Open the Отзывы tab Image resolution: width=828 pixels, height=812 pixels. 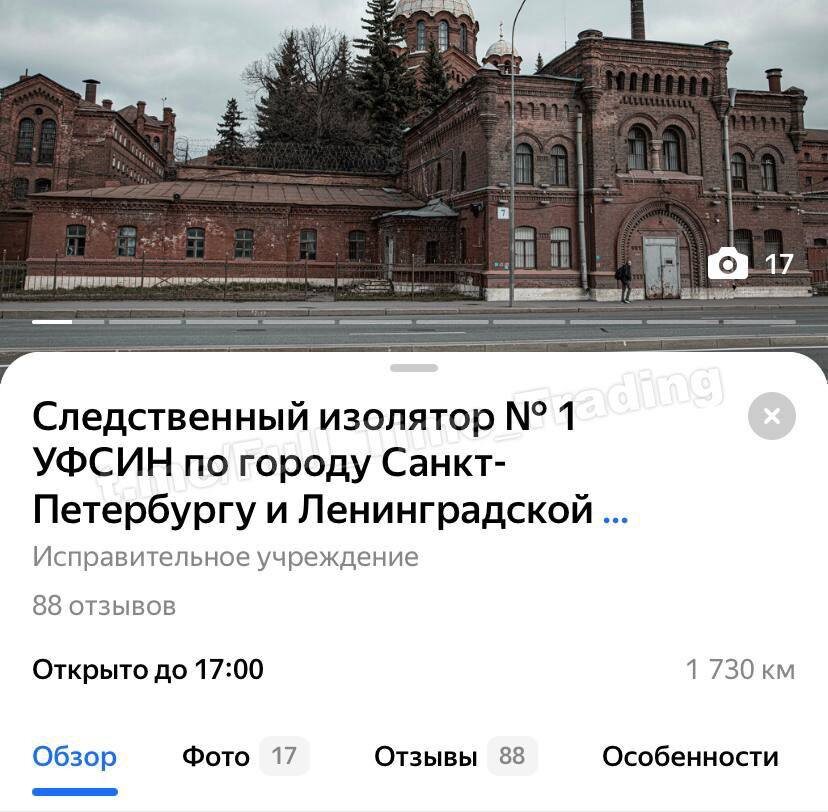coord(455,756)
